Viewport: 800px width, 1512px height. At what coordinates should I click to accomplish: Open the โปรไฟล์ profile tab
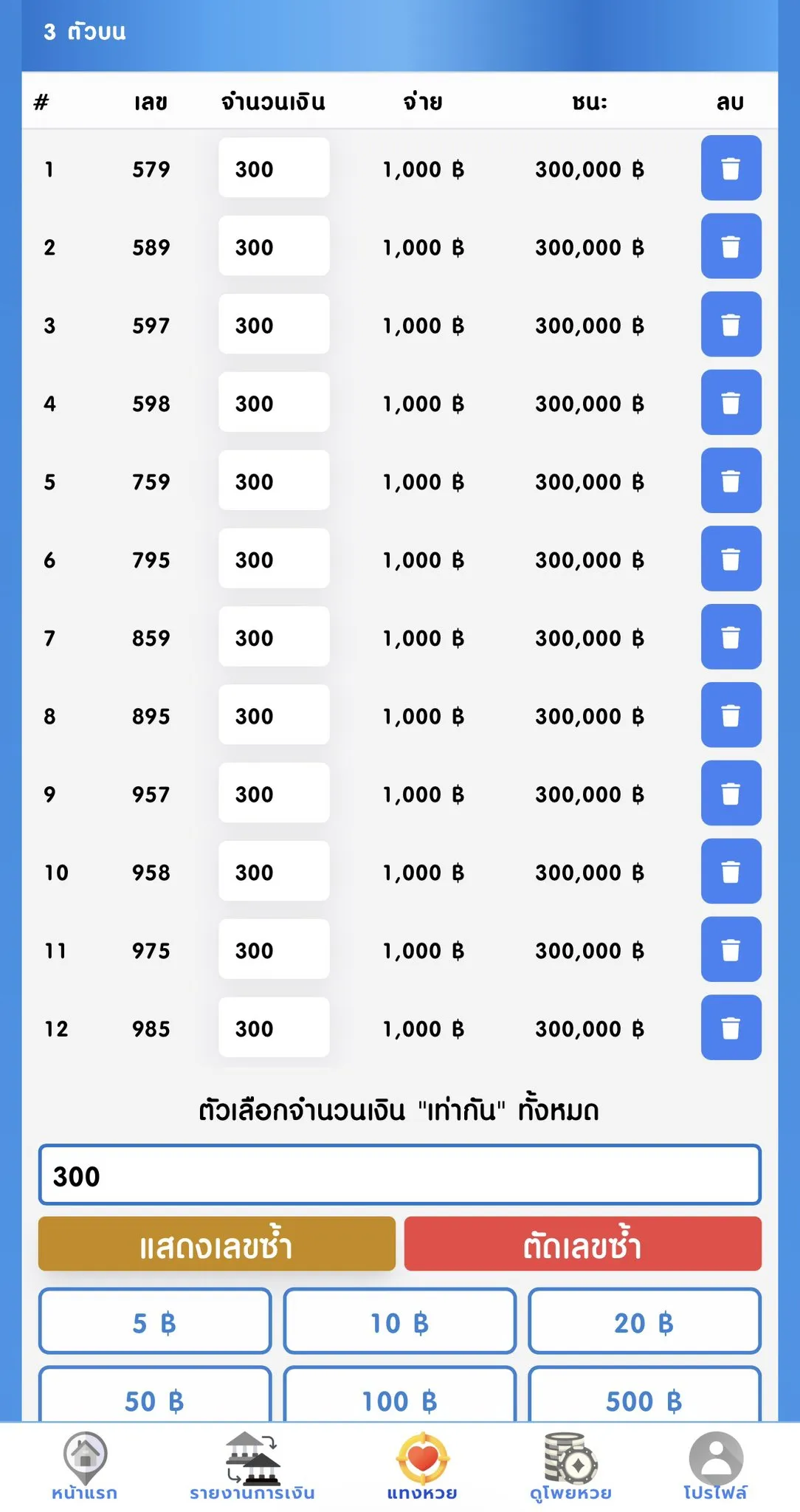(716, 1467)
